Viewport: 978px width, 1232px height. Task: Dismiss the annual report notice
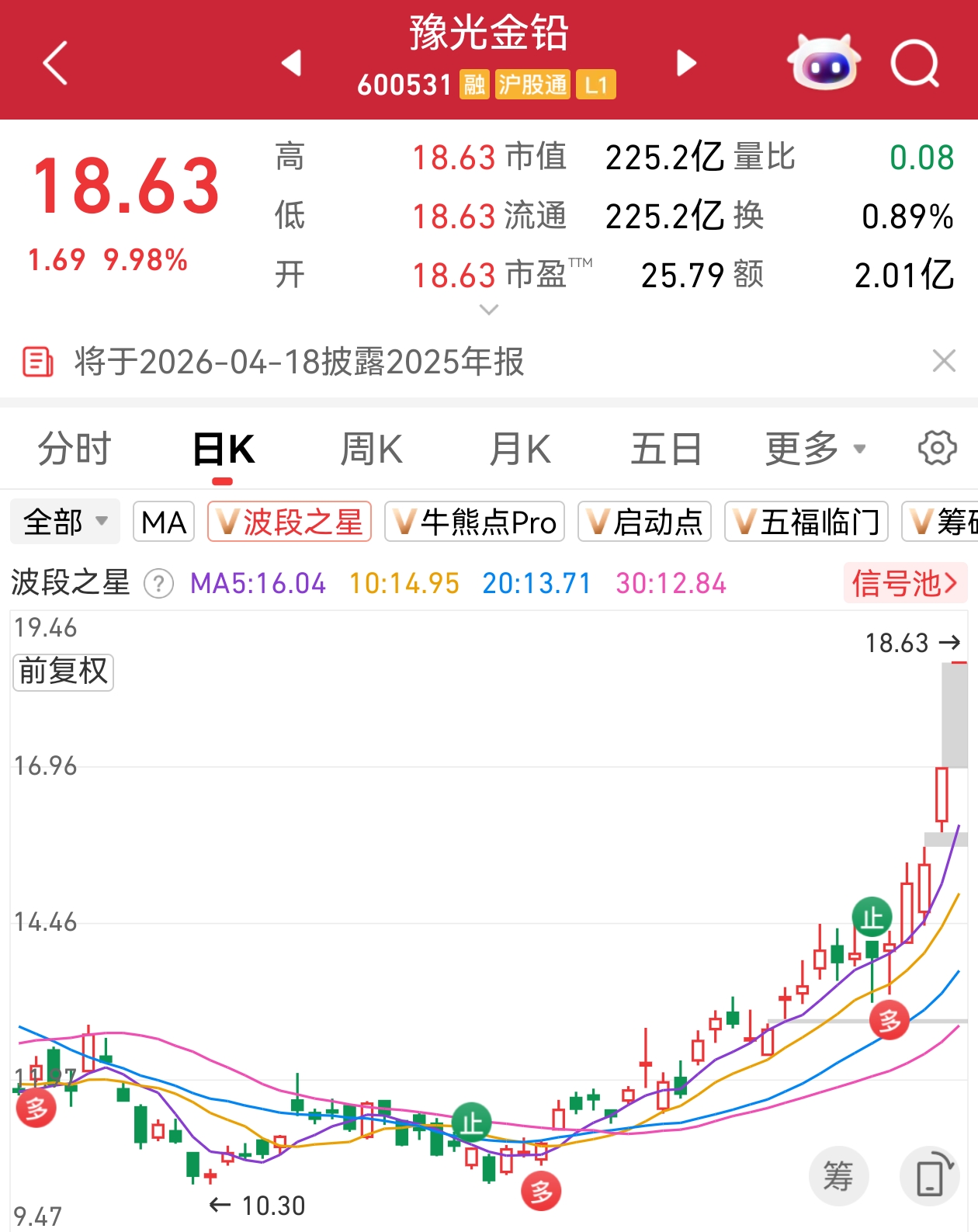tap(944, 361)
